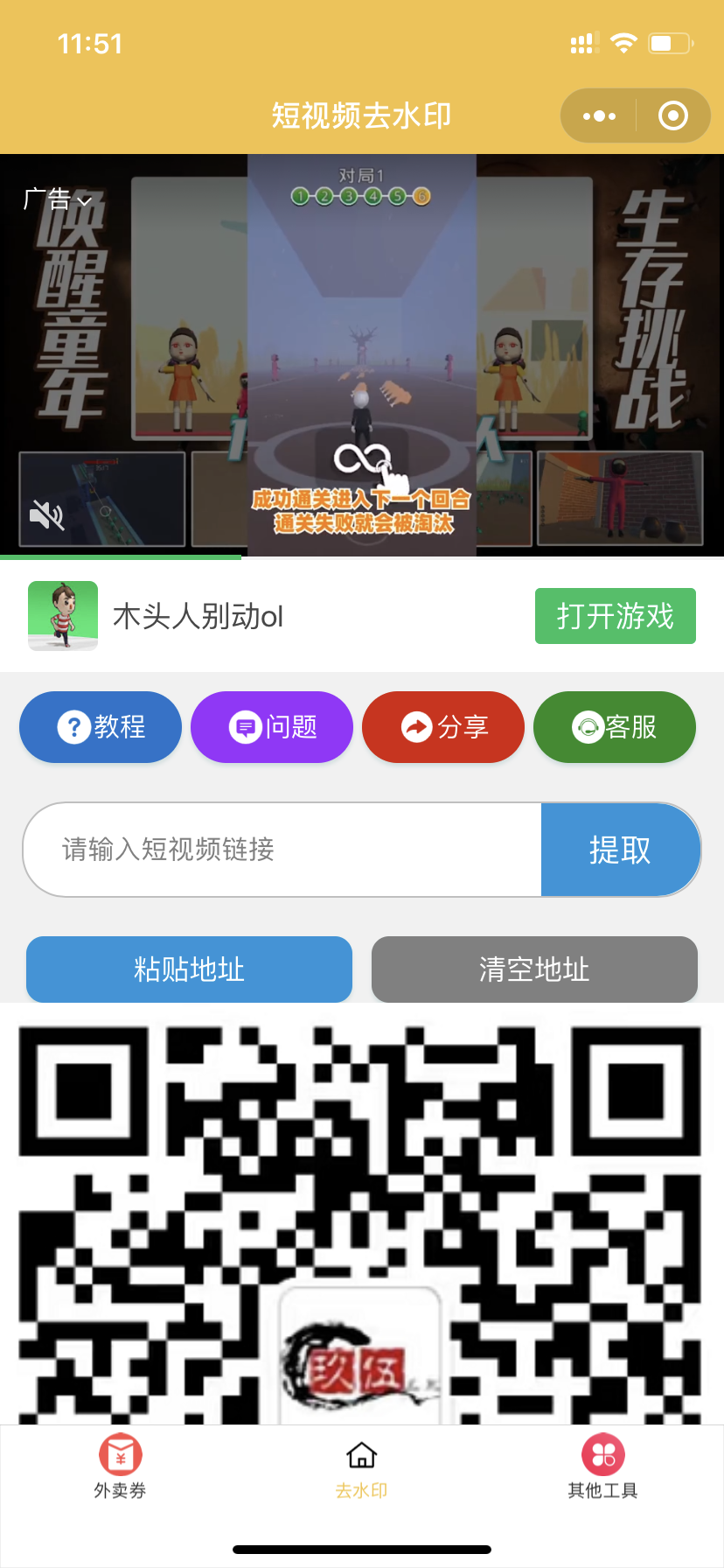Tap 提取 to extract the video
This screenshot has height=1568, width=724.
coord(620,850)
